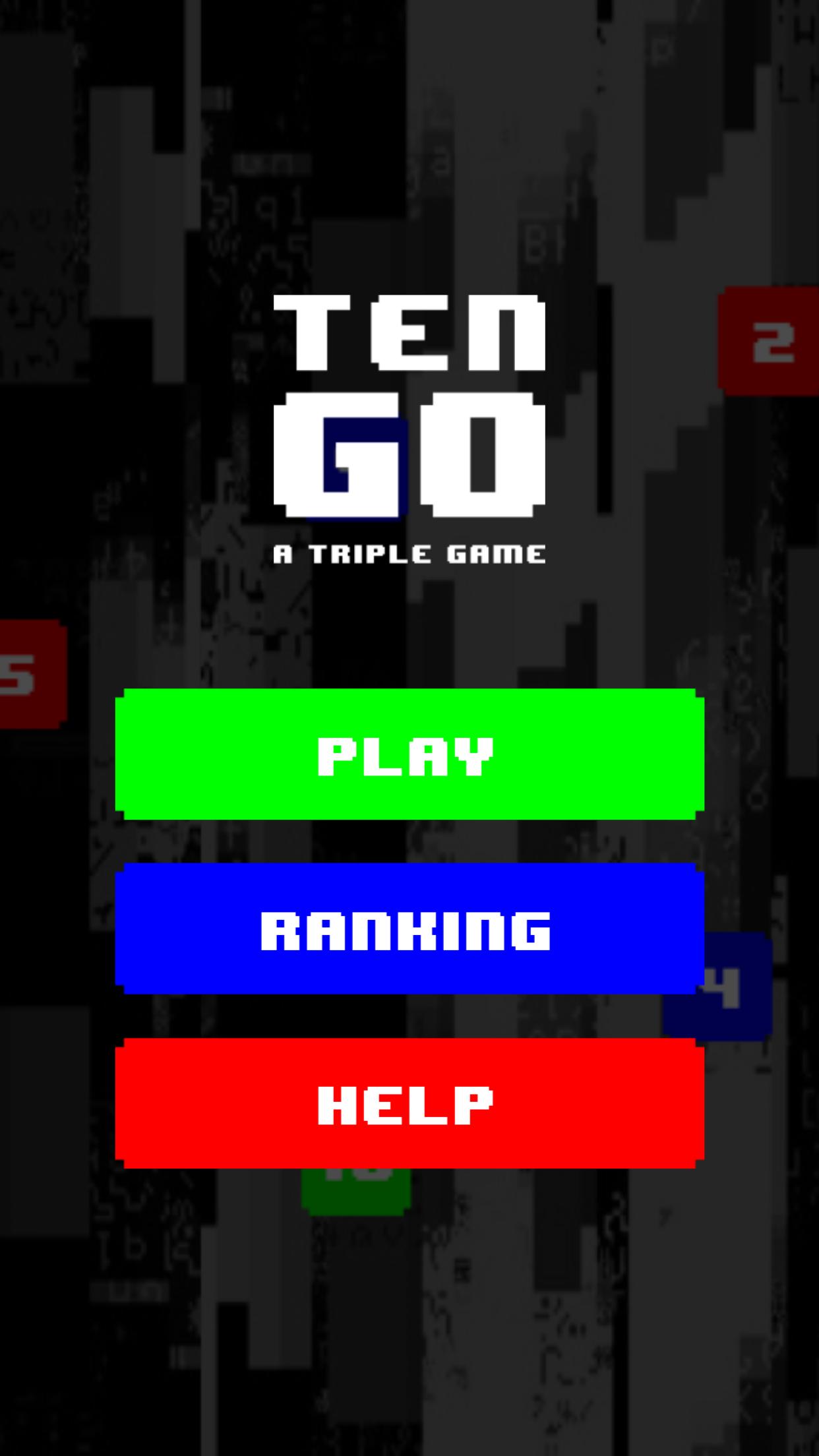Open the Help screen

[409, 1104]
